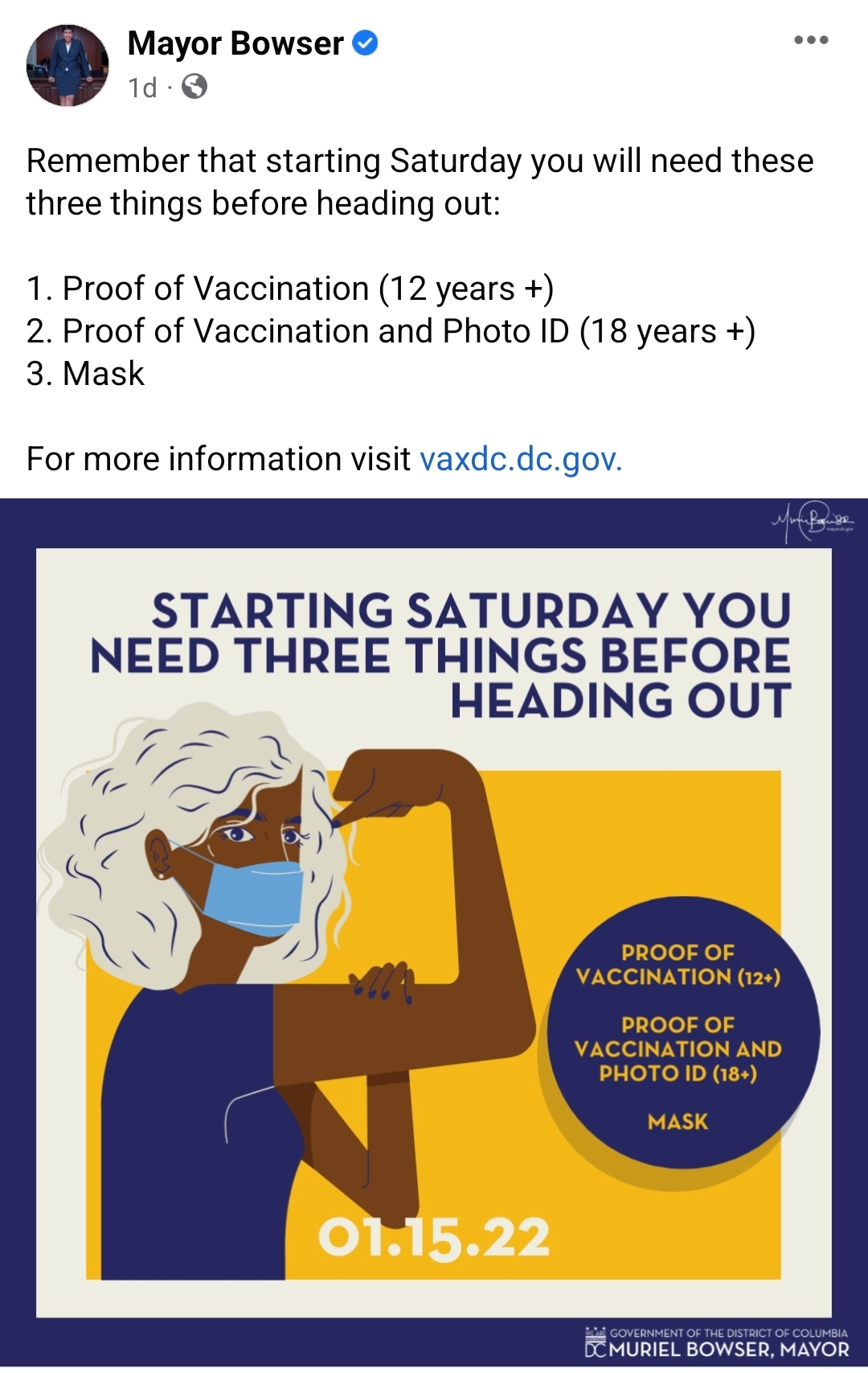This screenshot has height=1373, width=868.
Task: Open Mayor Bowser's profile picture
Action: click(x=68, y=65)
